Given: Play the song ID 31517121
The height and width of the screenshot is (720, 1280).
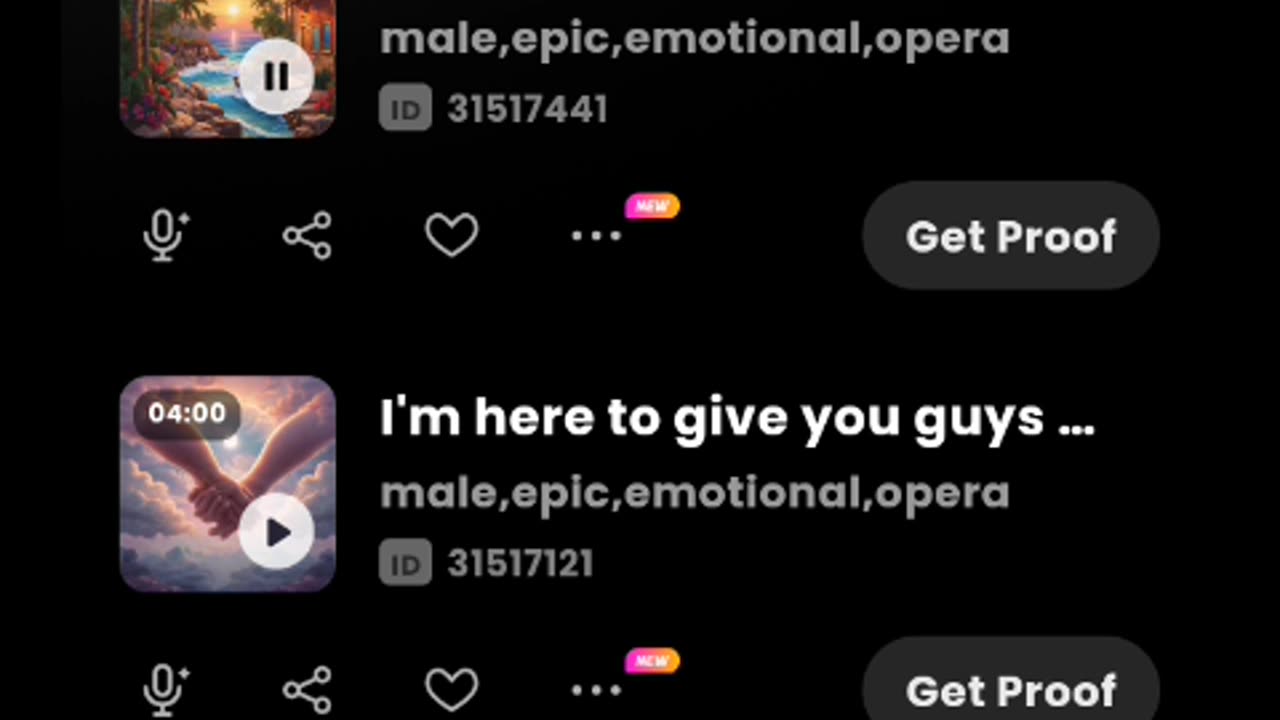Looking at the screenshot, I should click(x=276, y=532).
